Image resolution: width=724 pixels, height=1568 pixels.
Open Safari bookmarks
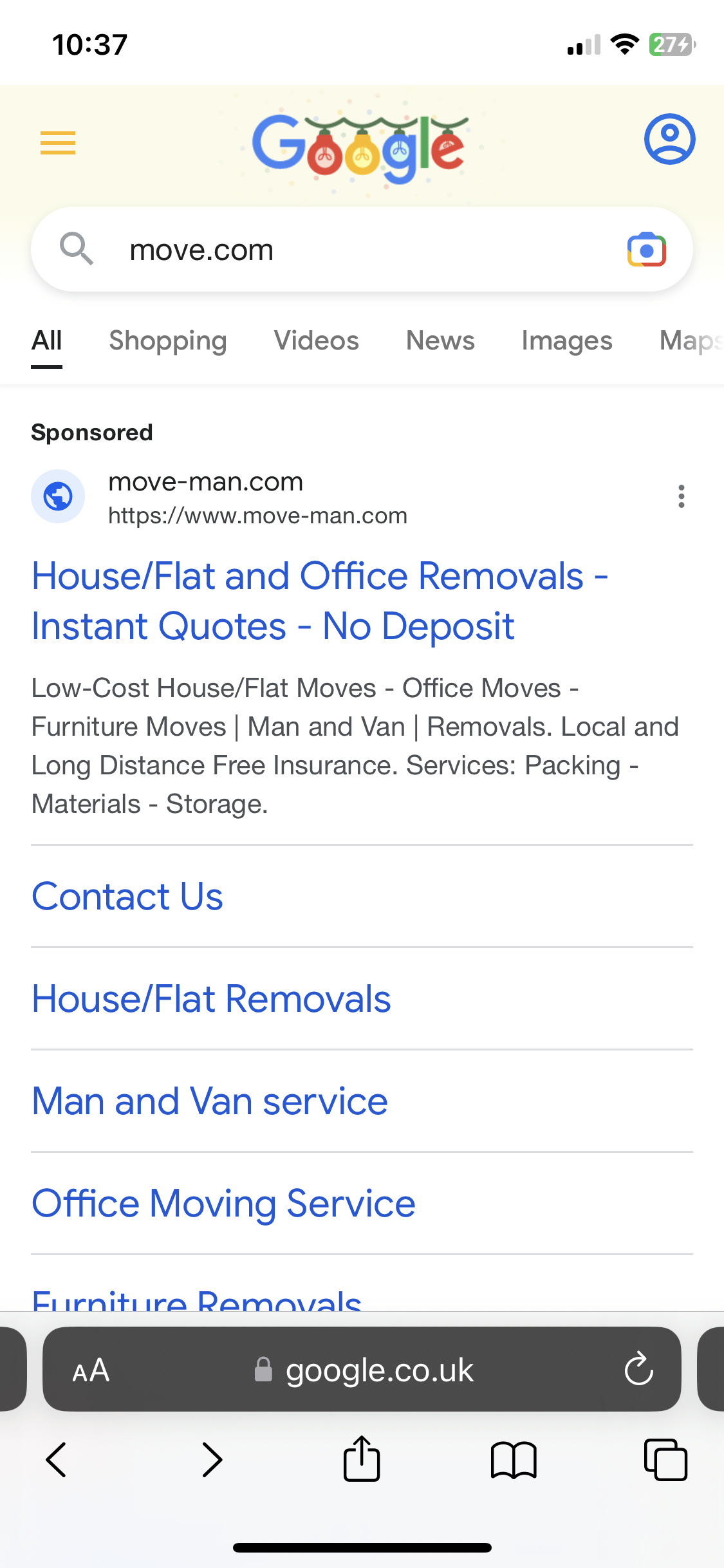513,1459
